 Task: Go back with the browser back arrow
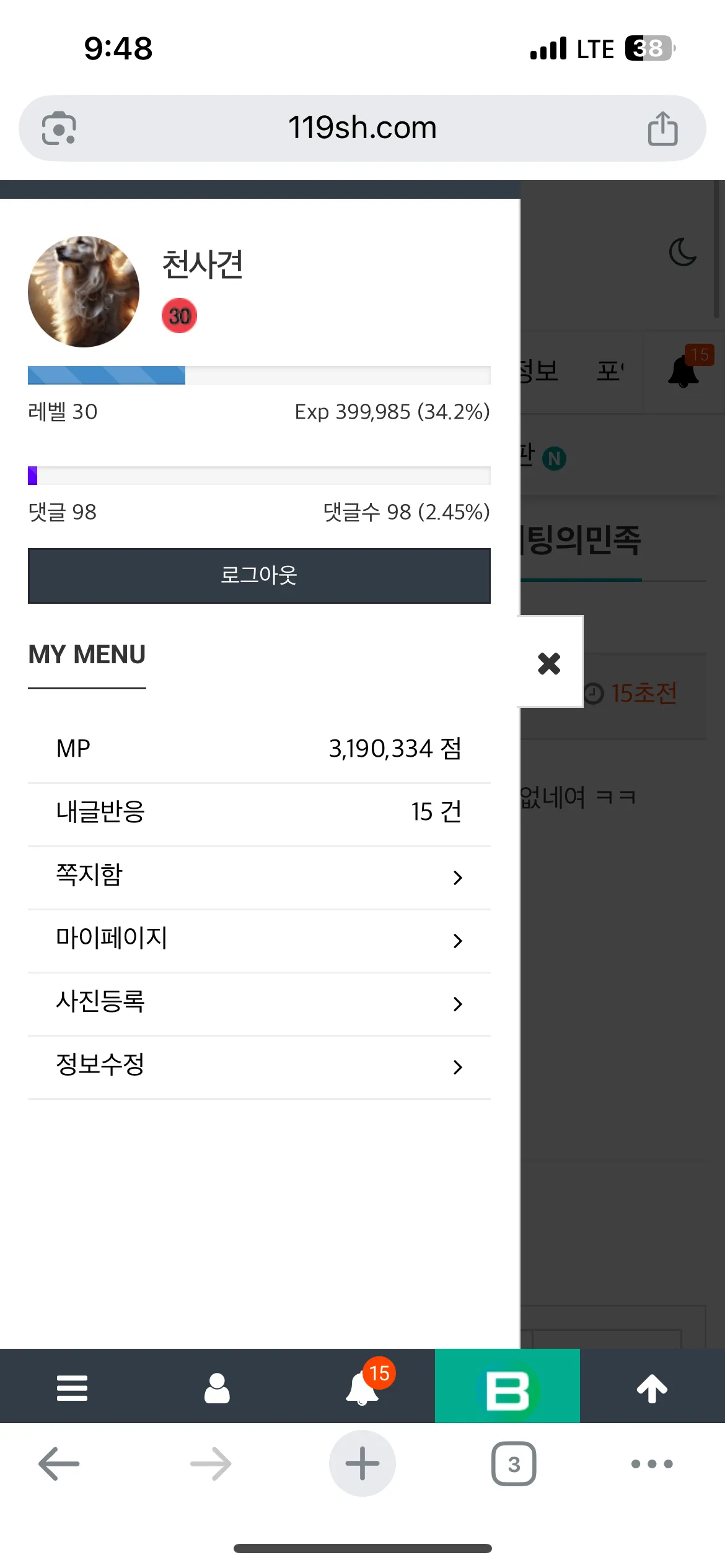[59, 1464]
